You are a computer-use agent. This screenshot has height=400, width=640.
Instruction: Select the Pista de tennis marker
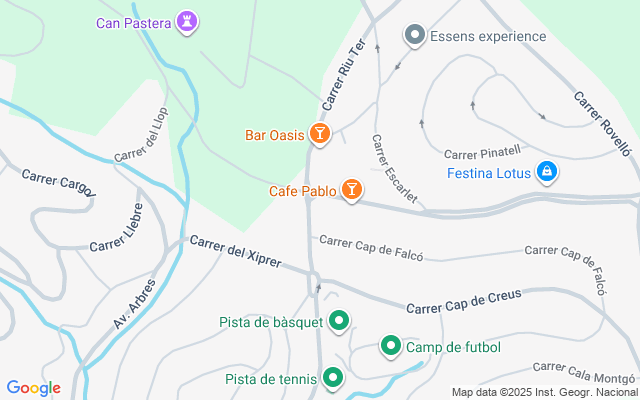(x=333, y=378)
